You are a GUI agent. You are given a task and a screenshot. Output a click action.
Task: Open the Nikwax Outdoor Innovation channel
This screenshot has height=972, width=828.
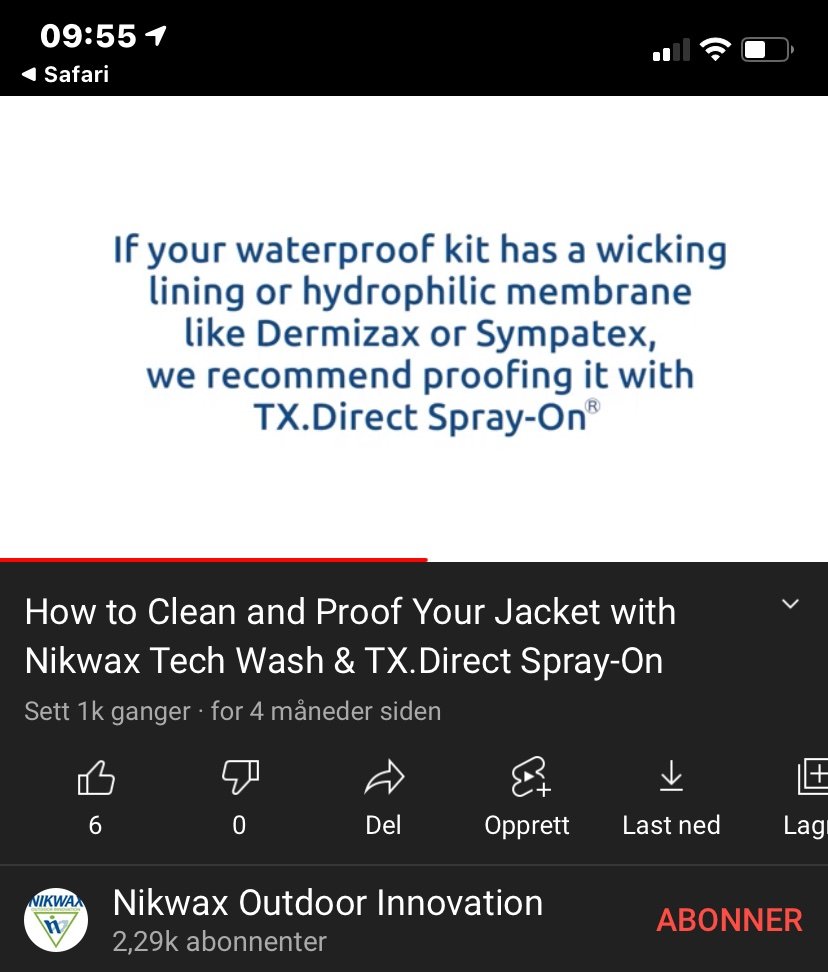point(327,904)
